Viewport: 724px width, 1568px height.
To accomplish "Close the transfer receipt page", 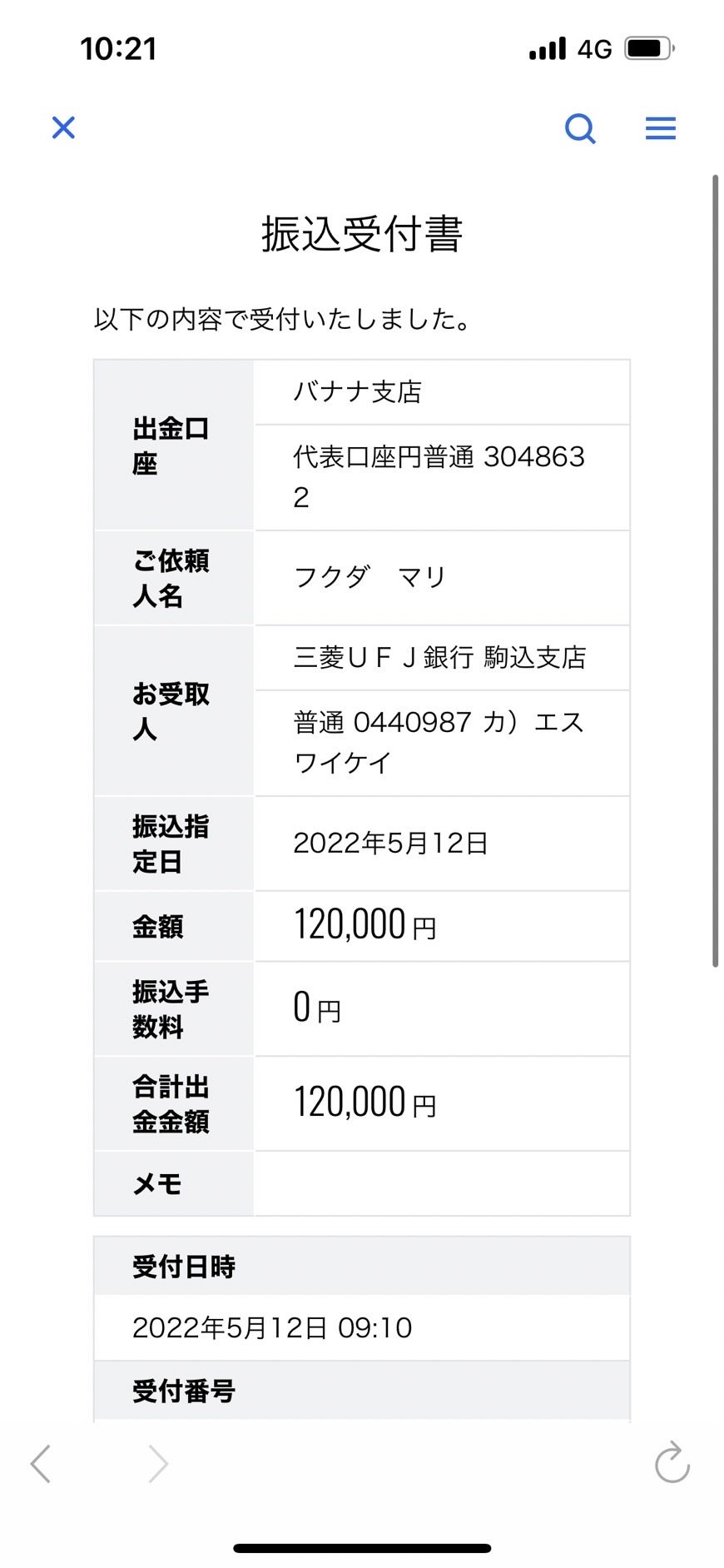I will click(63, 127).
